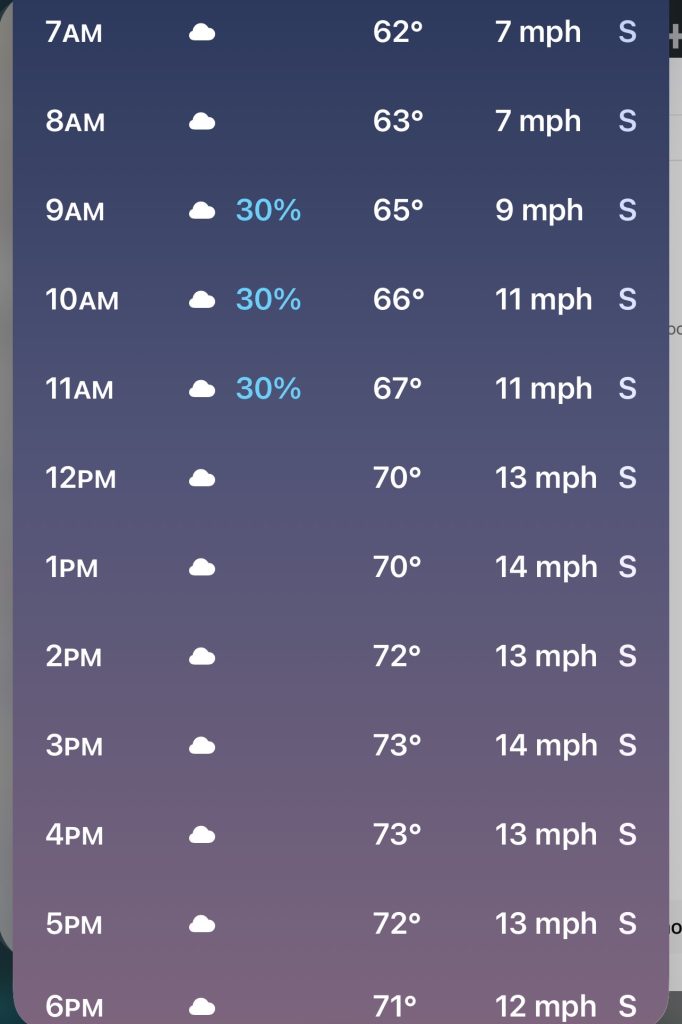Tap the plus button behind the forecast

[x=675, y=36]
